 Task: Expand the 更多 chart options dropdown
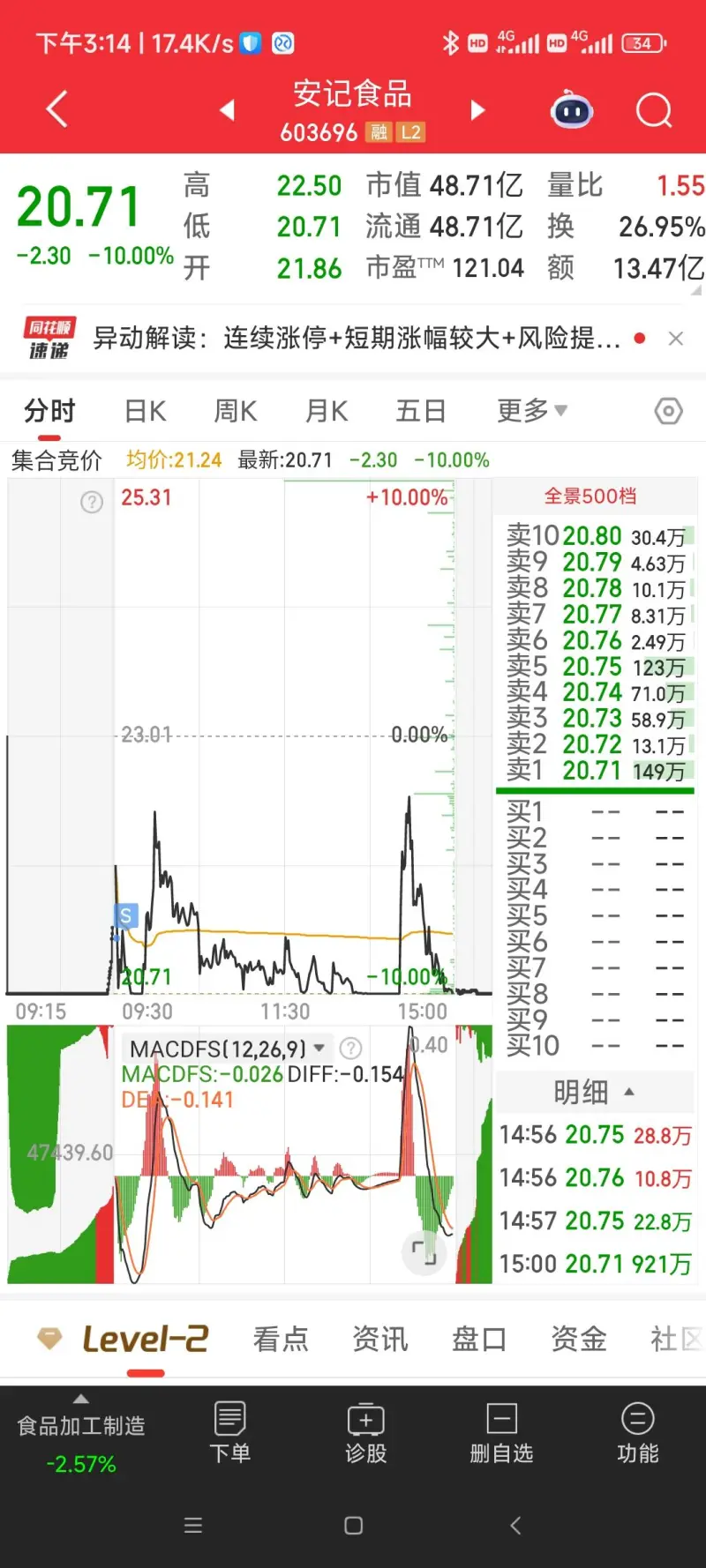[x=532, y=410]
